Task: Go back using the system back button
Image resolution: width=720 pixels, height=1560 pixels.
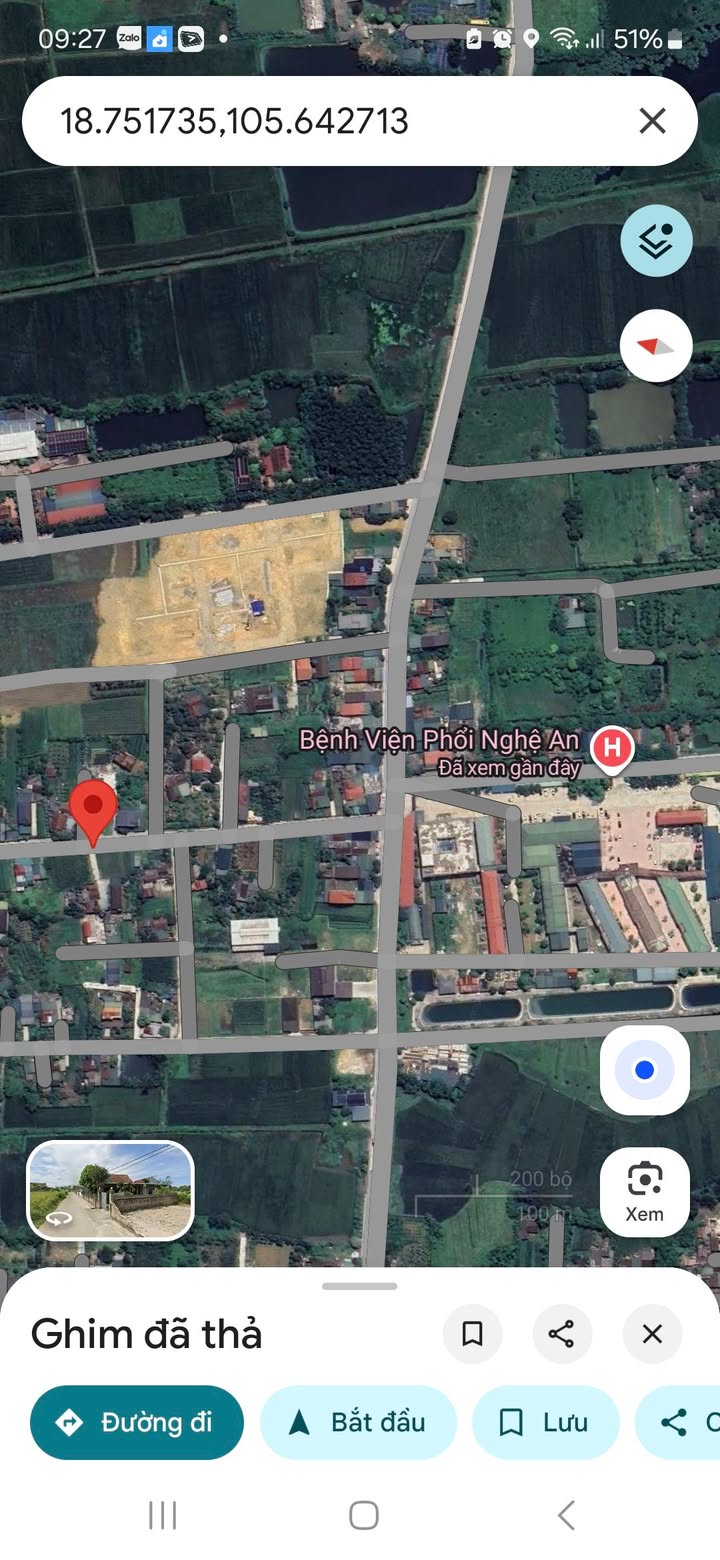Action: pos(566,1515)
